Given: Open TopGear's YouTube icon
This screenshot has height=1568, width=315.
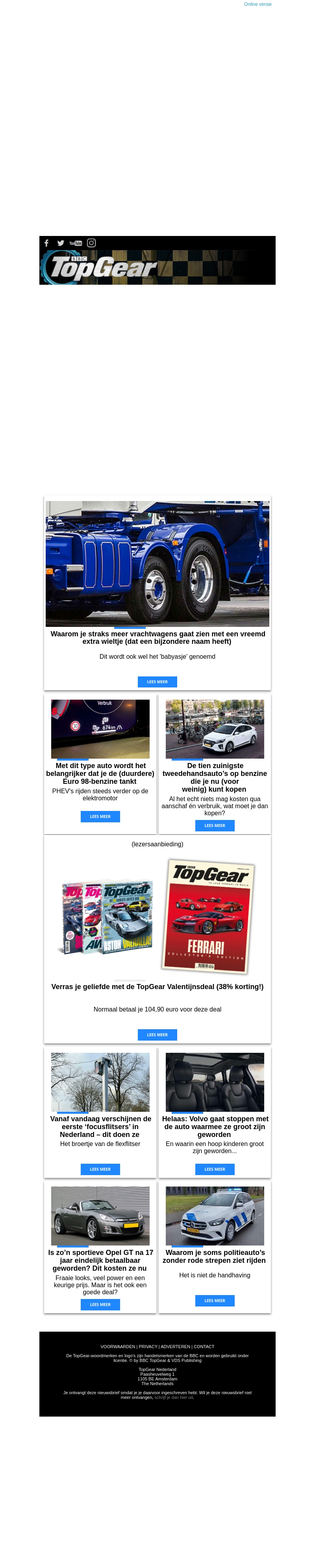Looking at the screenshot, I should pyautogui.click(x=76, y=243).
